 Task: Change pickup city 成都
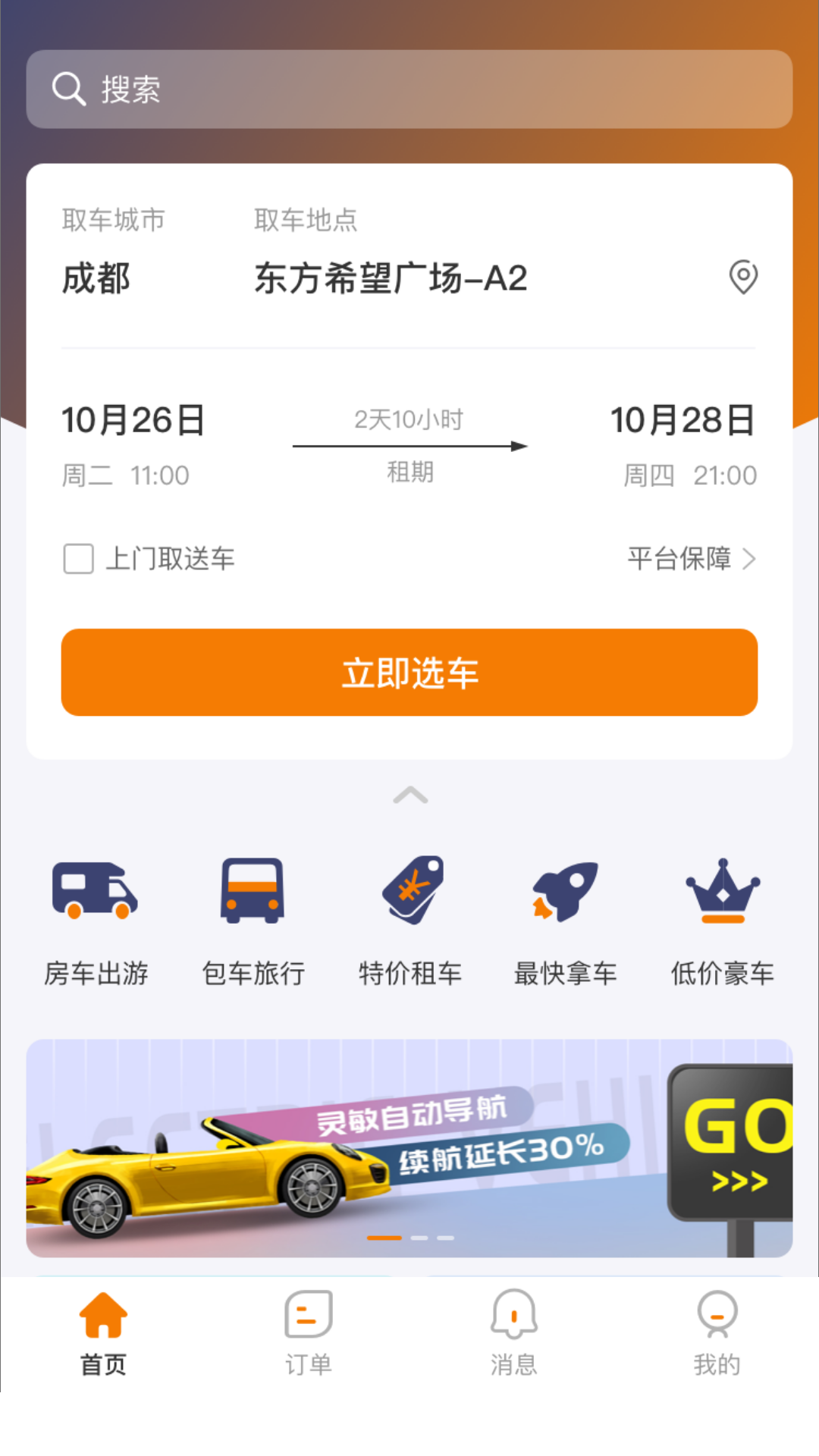(x=96, y=278)
